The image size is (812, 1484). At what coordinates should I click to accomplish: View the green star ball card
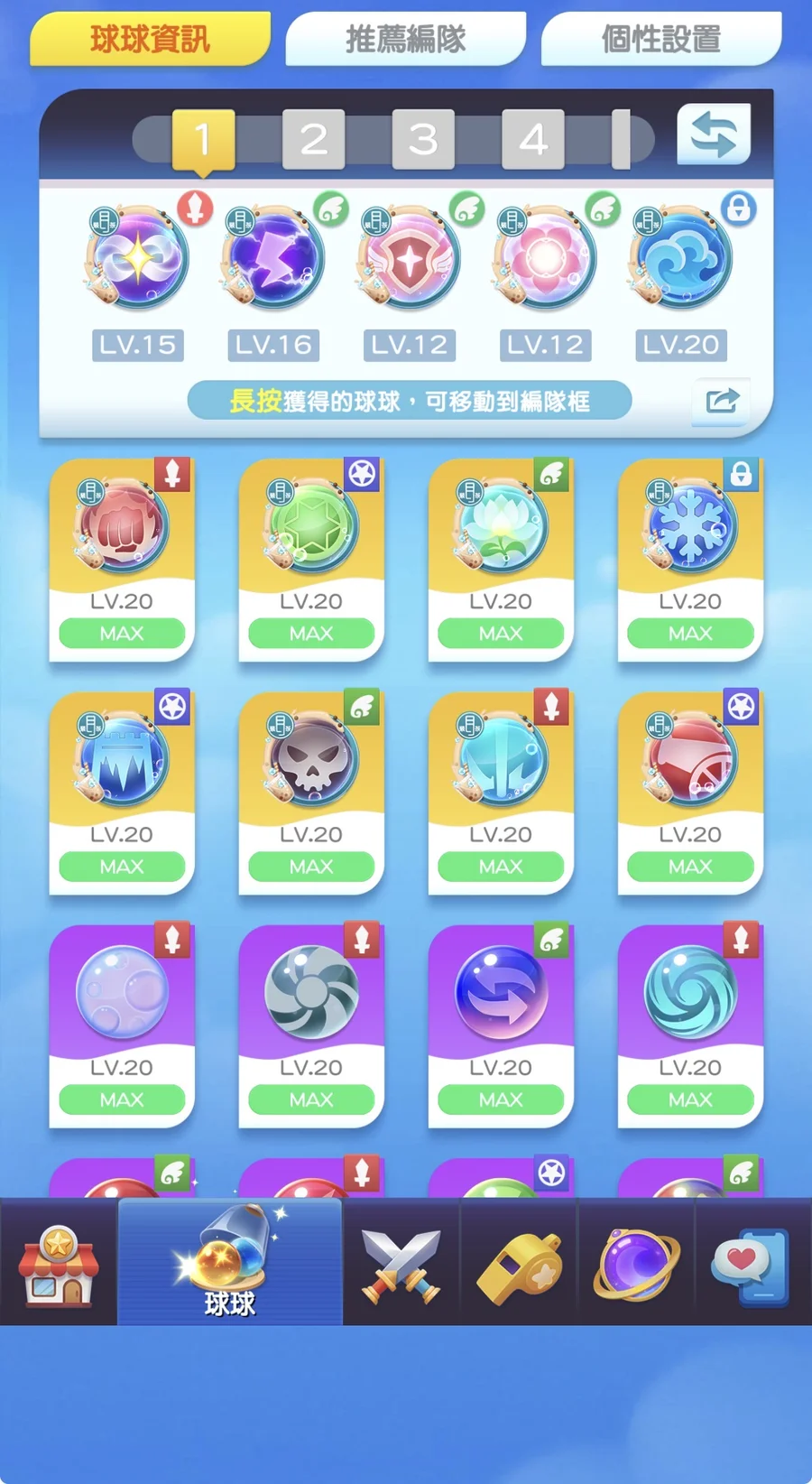pyautogui.click(x=311, y=560)
